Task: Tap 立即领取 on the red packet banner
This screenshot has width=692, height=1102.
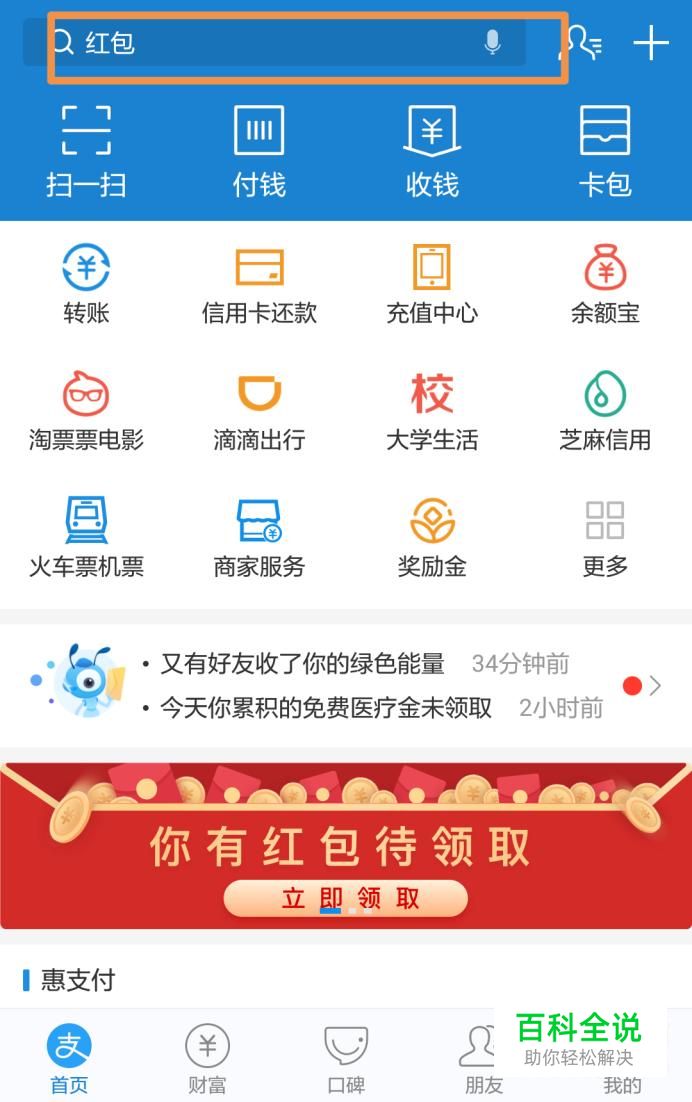Action: coord(346,898)
